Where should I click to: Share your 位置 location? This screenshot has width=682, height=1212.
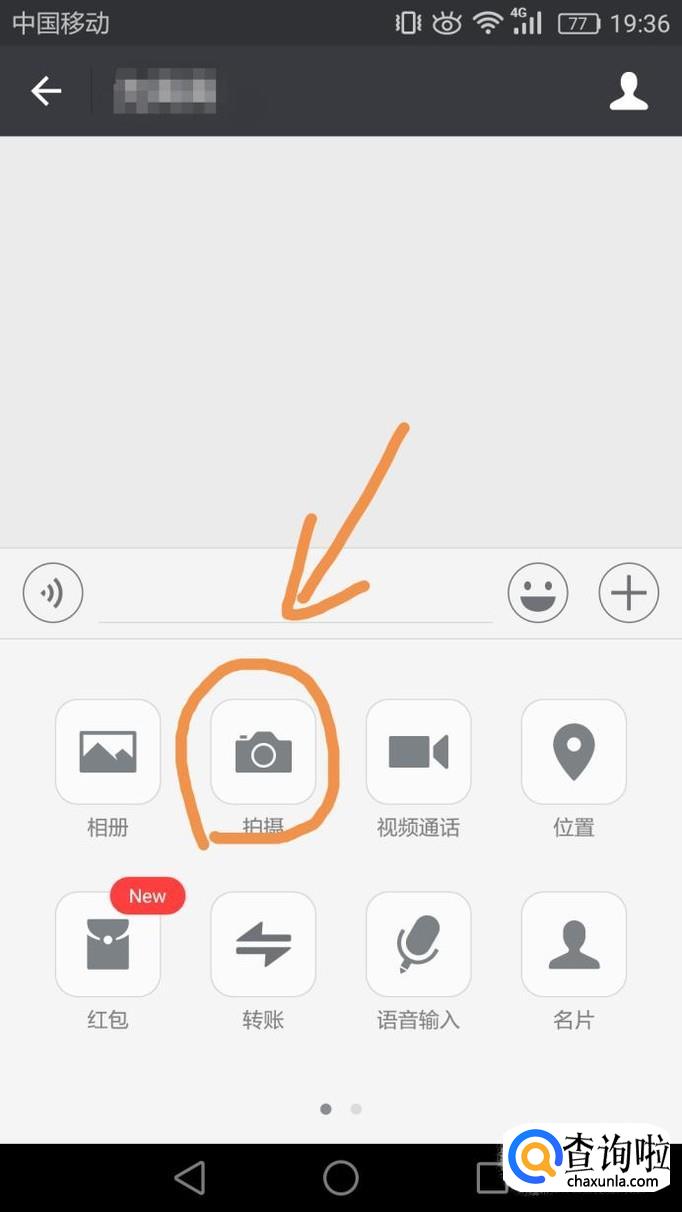click(574, 752)
